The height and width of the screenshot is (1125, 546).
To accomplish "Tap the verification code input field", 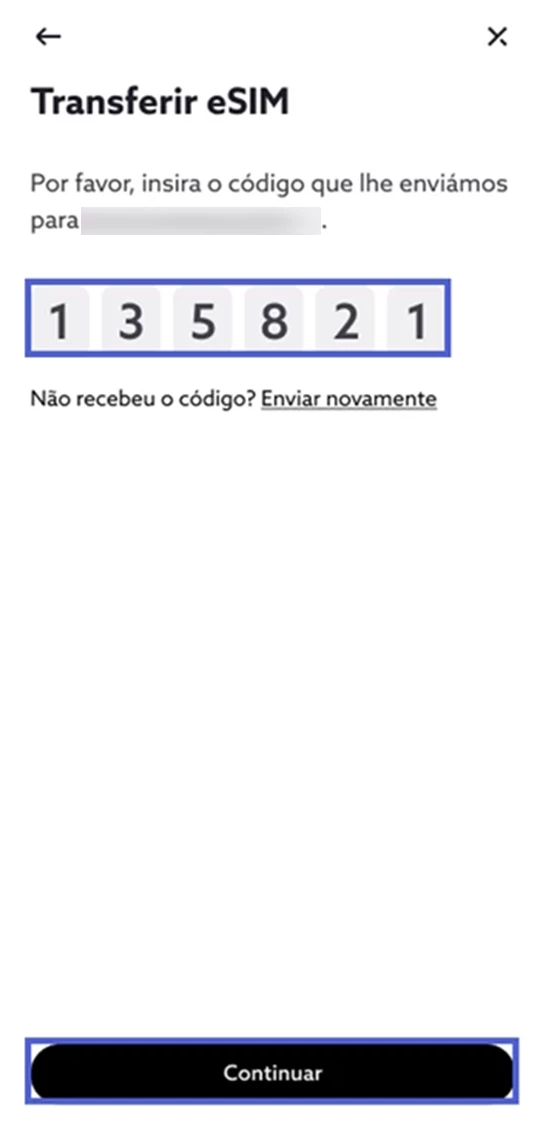I will [x=238, y=319].
